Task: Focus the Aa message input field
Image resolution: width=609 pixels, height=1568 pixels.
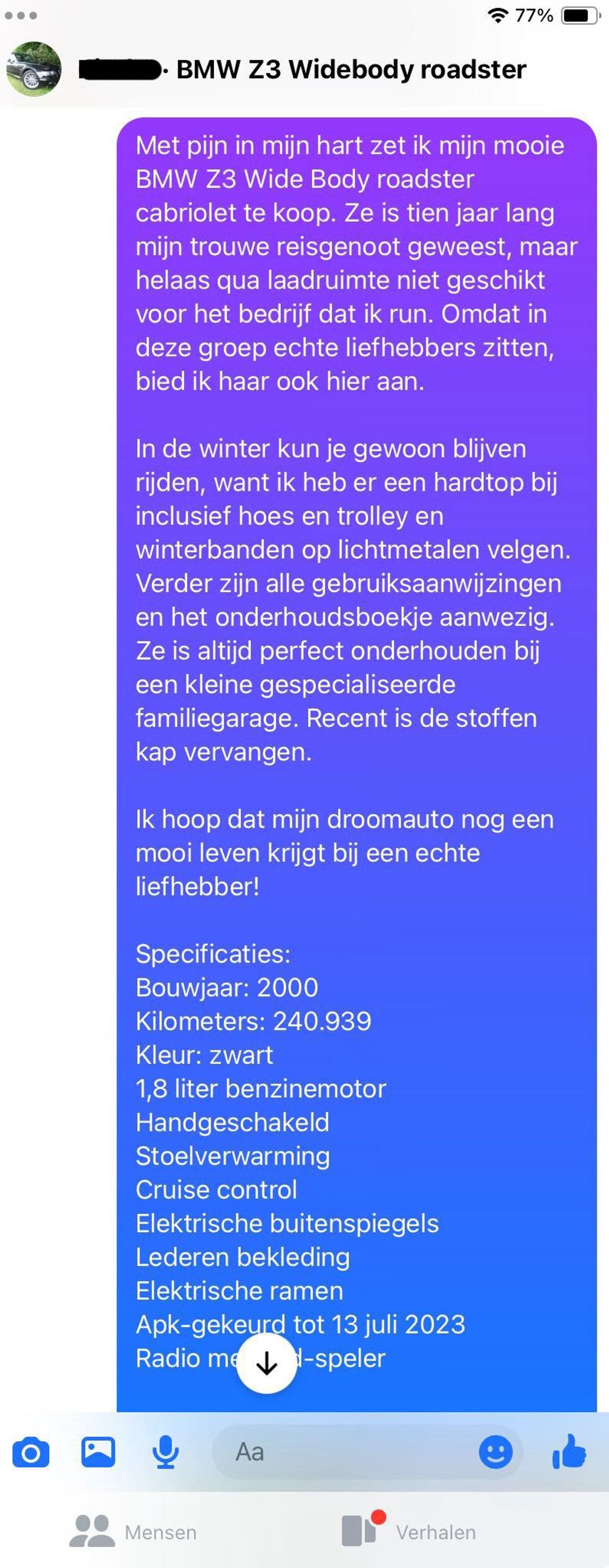Action: tap(341, 1452)
